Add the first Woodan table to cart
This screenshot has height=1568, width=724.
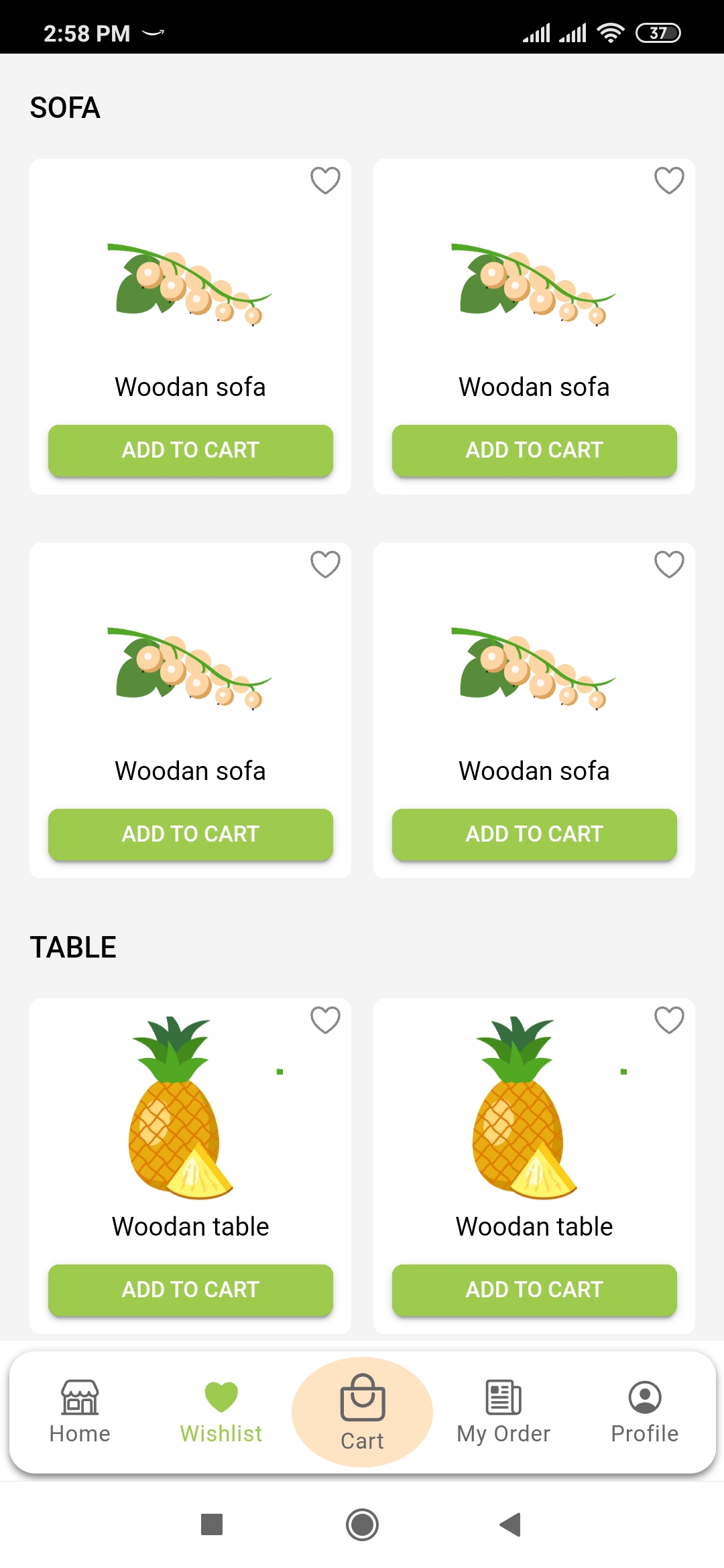click(x=190, y=1289)
